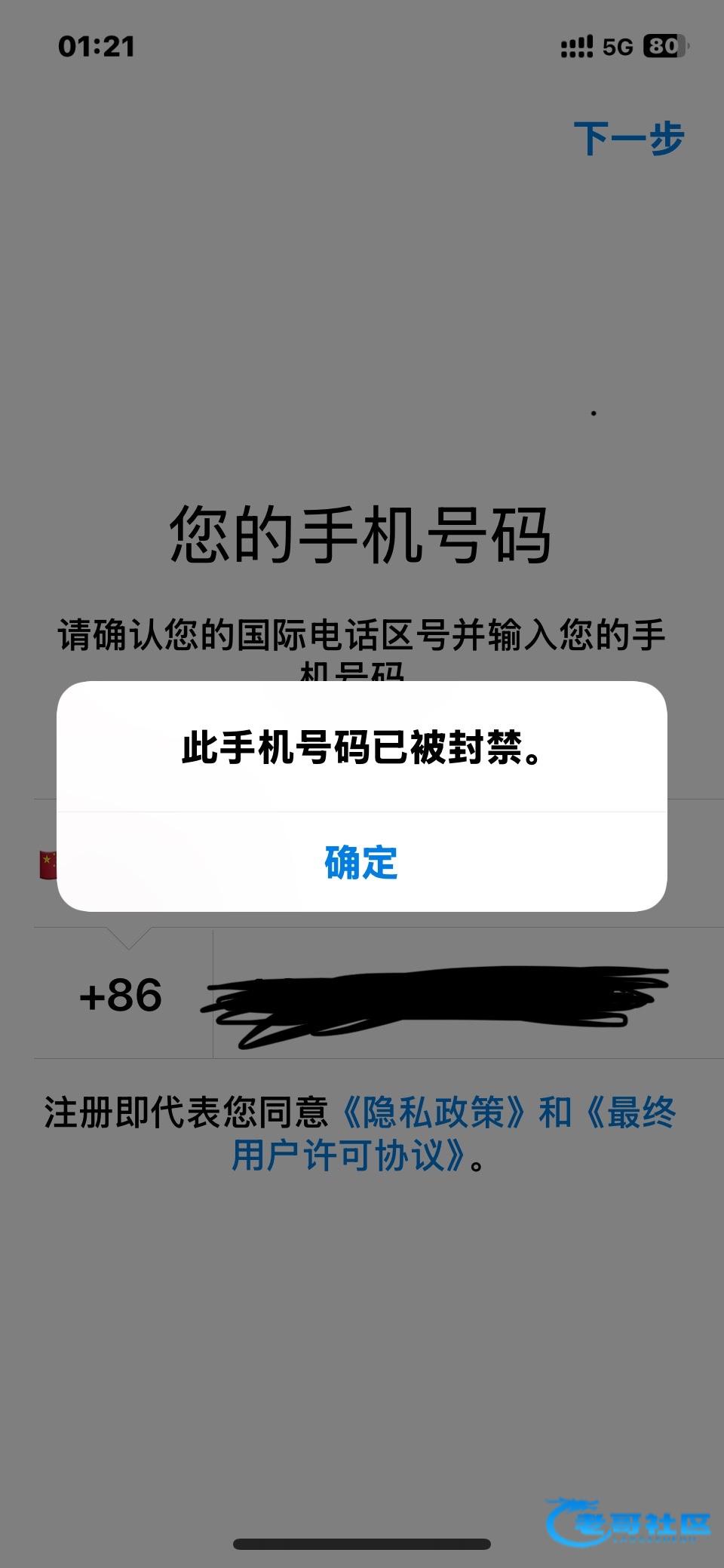Tap 下一步 to continue
The width and height of the screenshot is (724, 1568).
coord(628,138)
